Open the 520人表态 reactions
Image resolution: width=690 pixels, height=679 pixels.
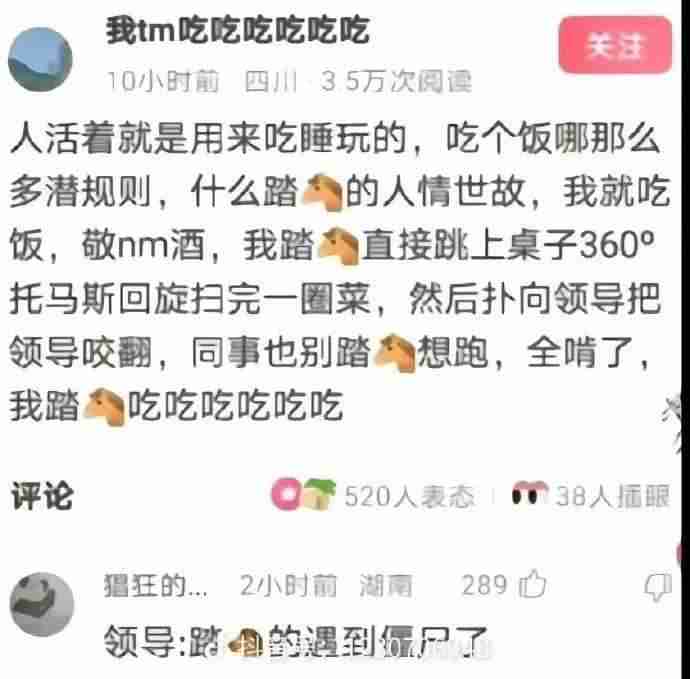pyautogui.click(x=375, y=495)
